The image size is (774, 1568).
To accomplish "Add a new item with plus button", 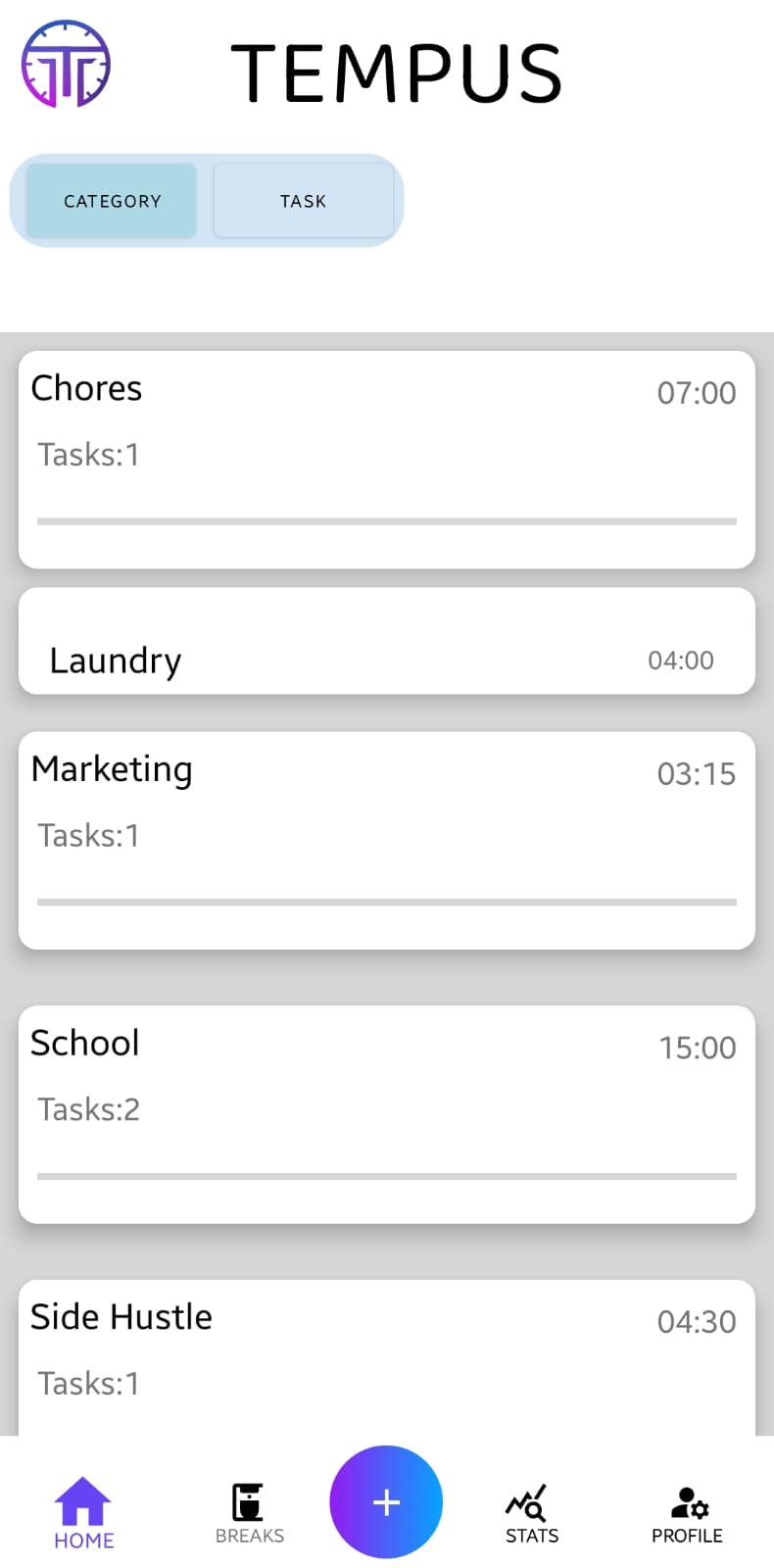I will (x=386, y=1501).
